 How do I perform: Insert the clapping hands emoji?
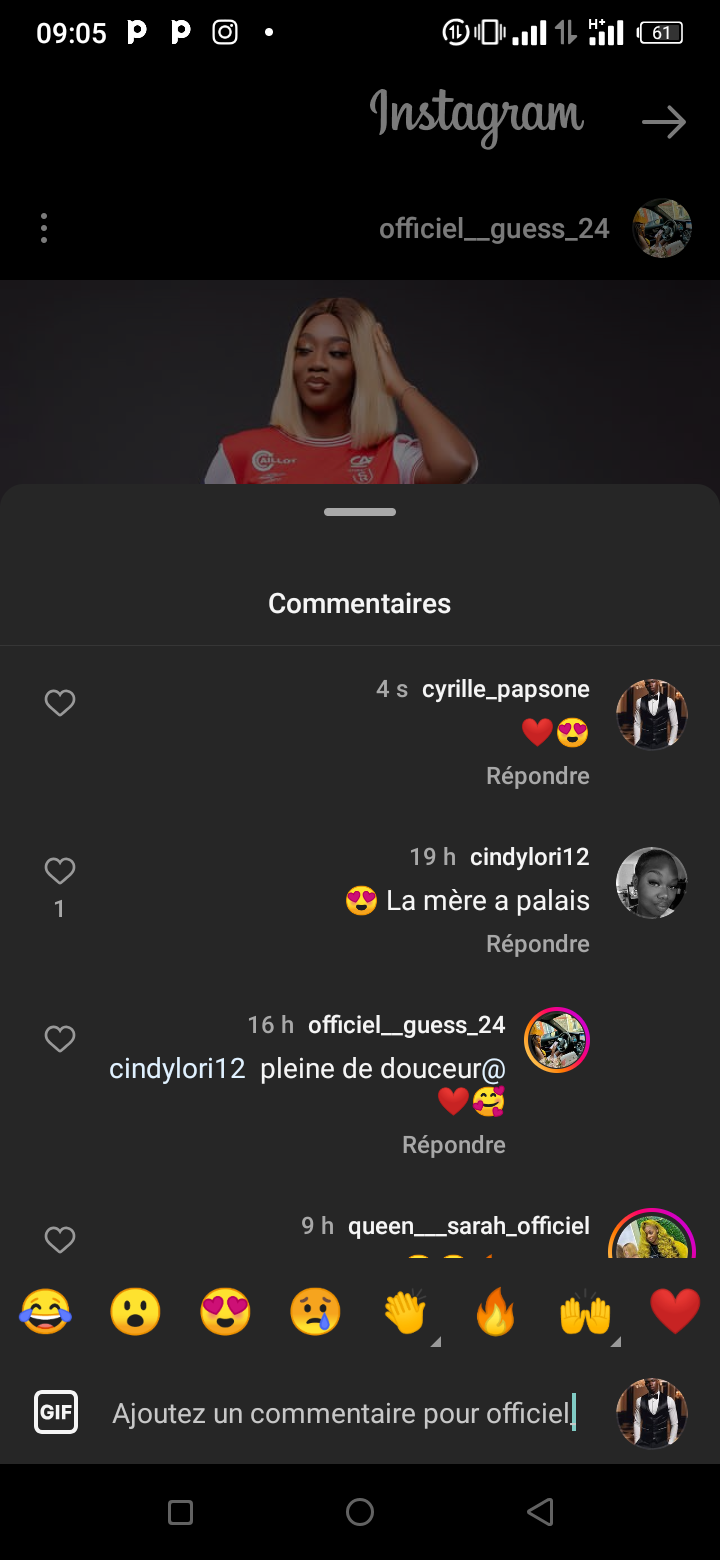pyautogui.click(x=405, y=1311)
